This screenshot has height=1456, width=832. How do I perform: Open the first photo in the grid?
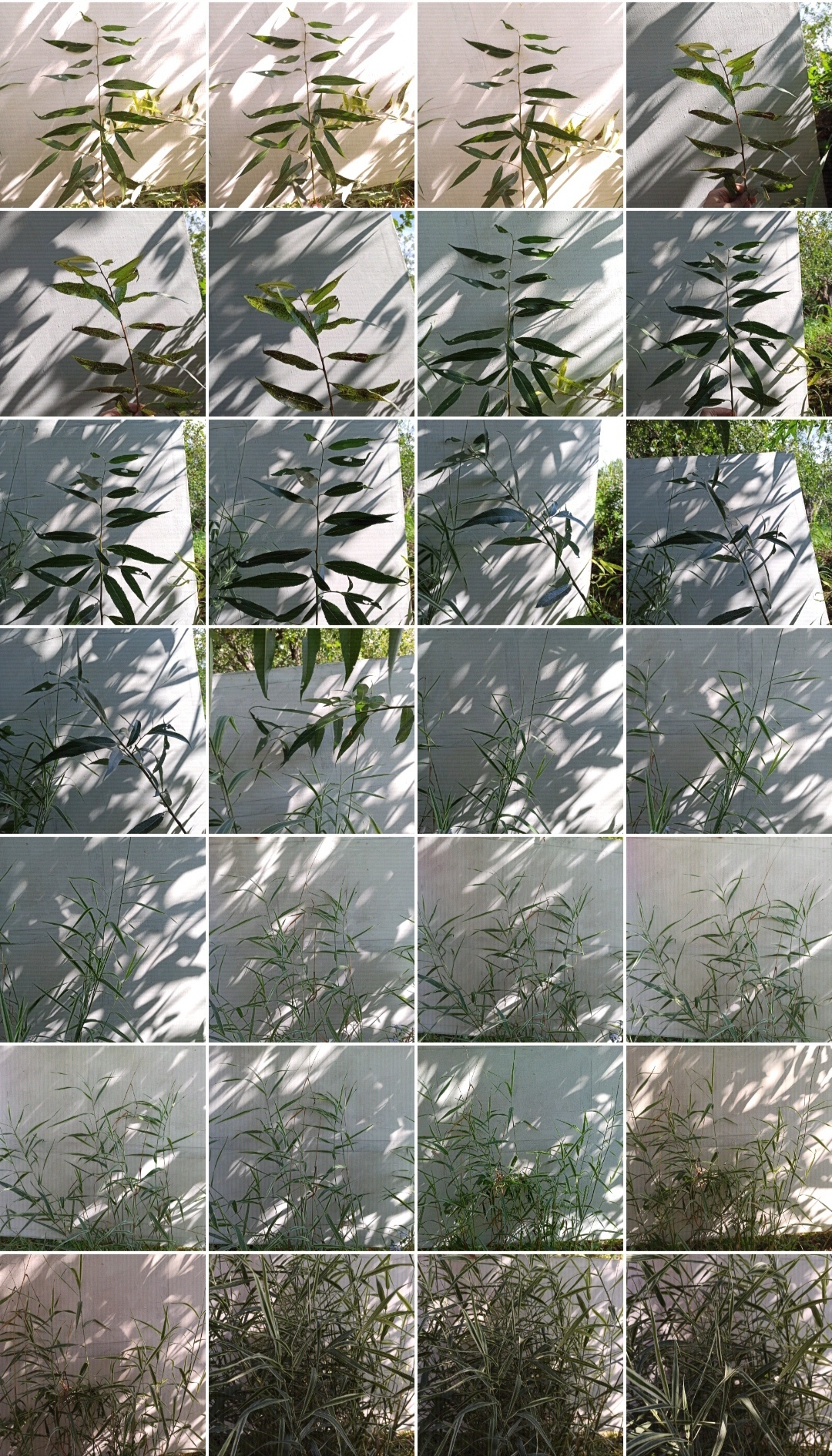point(103,104)
